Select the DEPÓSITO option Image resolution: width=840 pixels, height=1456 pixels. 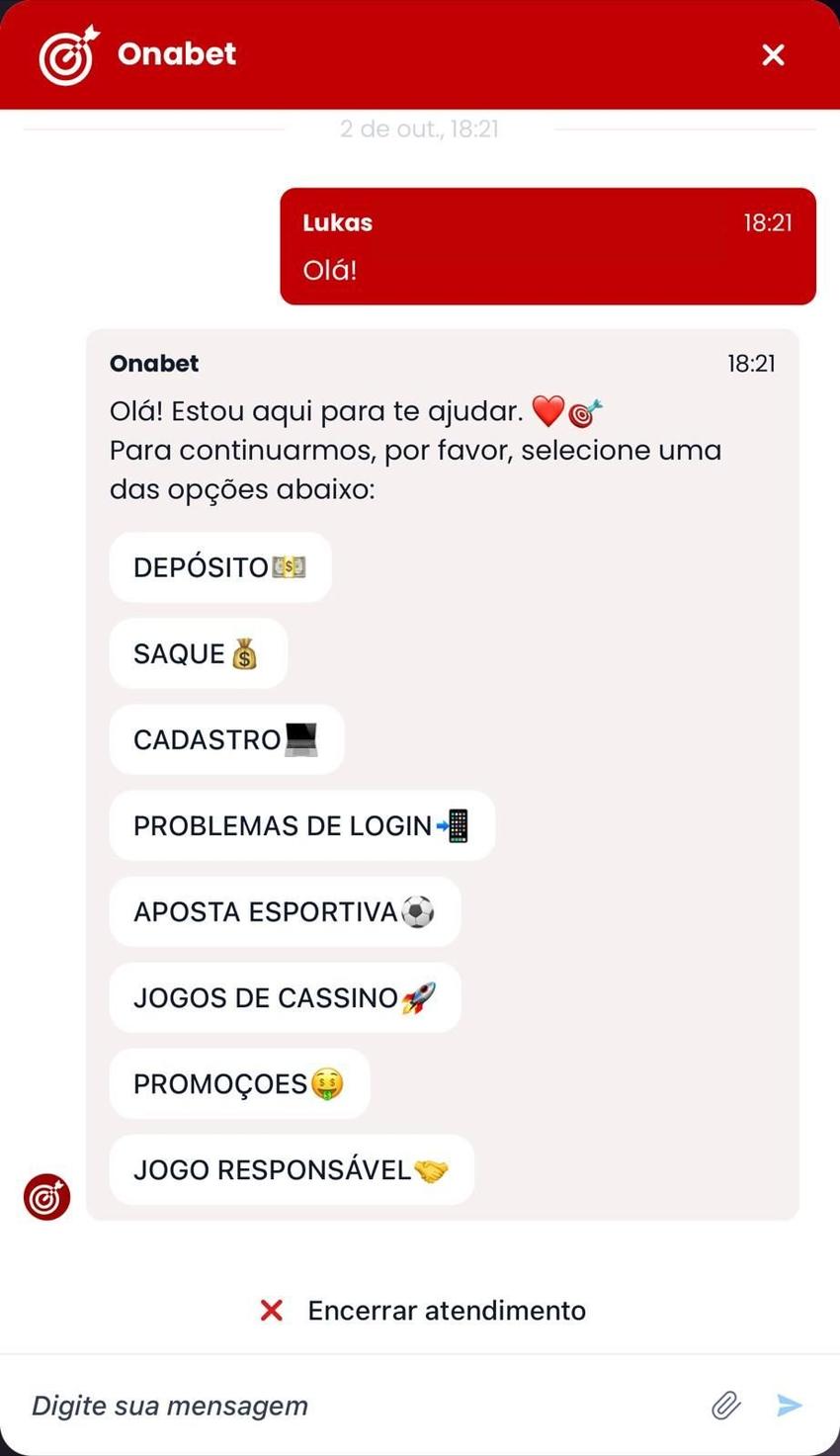click(219, 566)
